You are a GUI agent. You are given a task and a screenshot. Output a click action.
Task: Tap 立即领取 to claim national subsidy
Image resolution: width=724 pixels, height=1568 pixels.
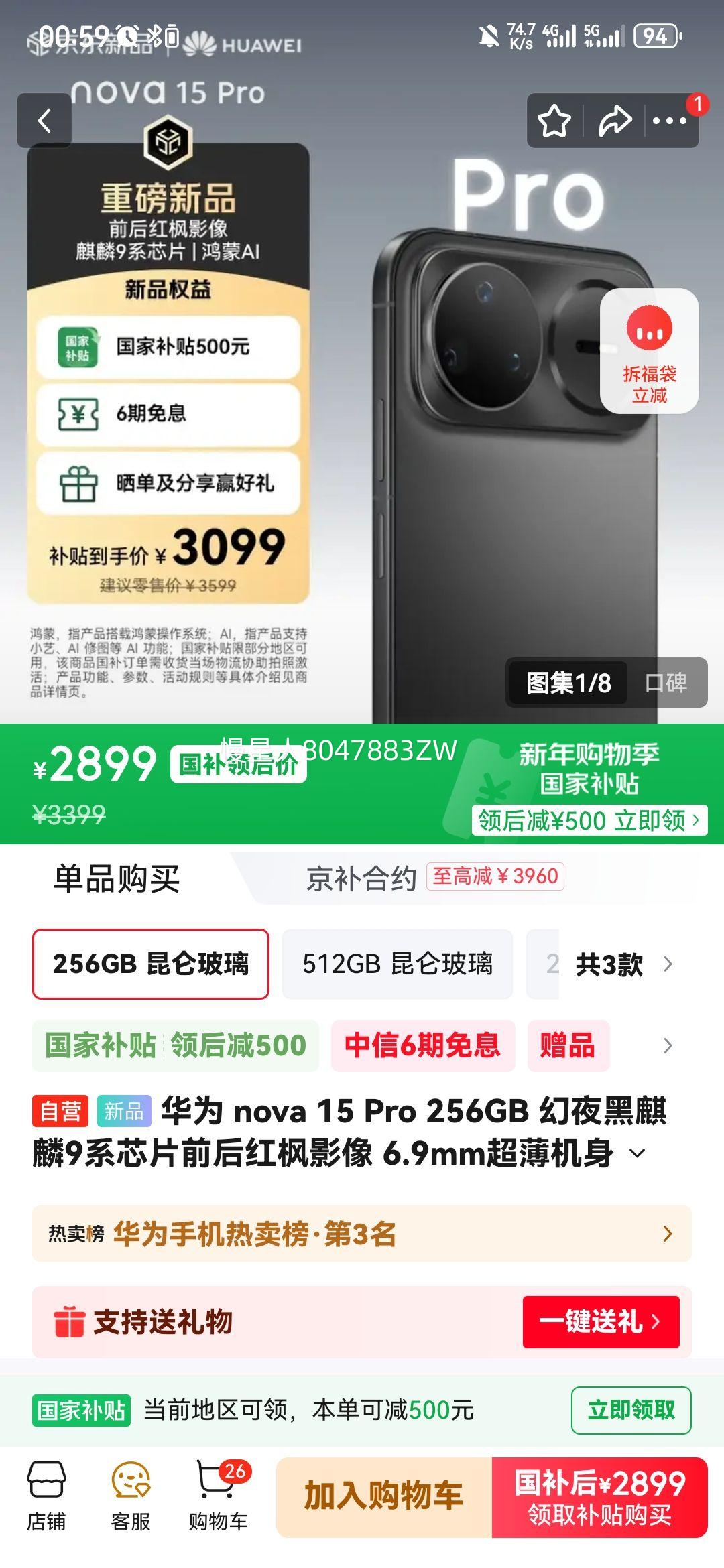[x=631, y=1409]
